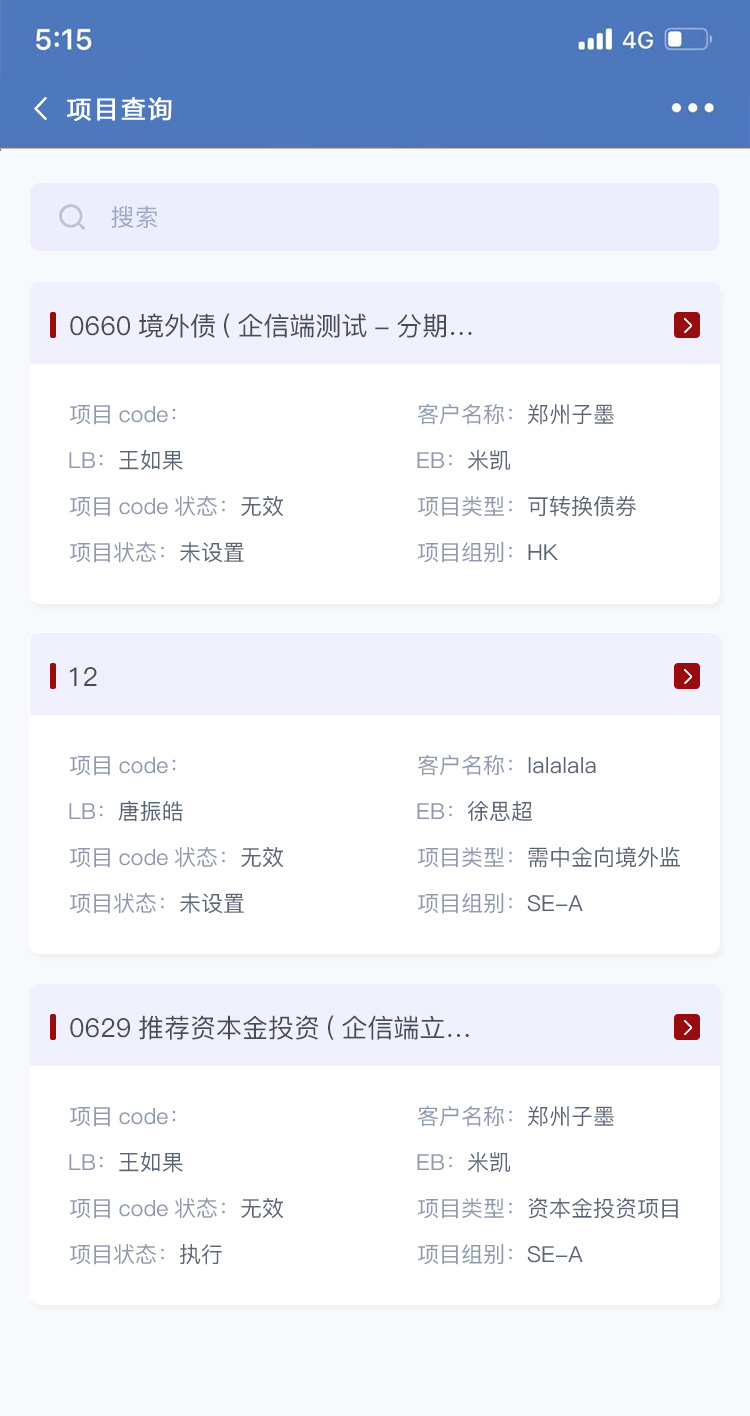The image size is (750, 1416).
Task: Tap the 搜索 search field
Action: pyautogui.click(x=374, y=217)
